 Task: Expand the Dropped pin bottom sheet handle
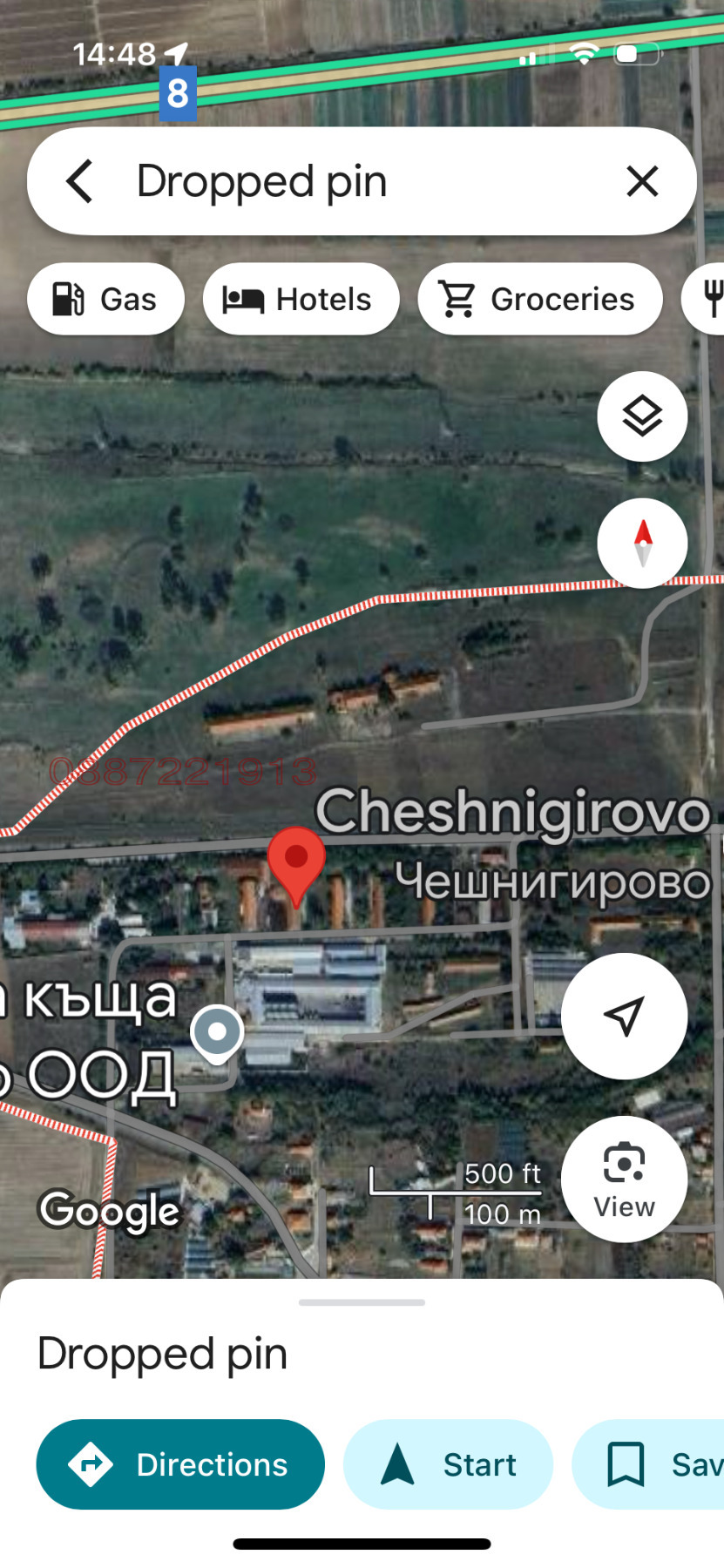(x=362, y=1302)
